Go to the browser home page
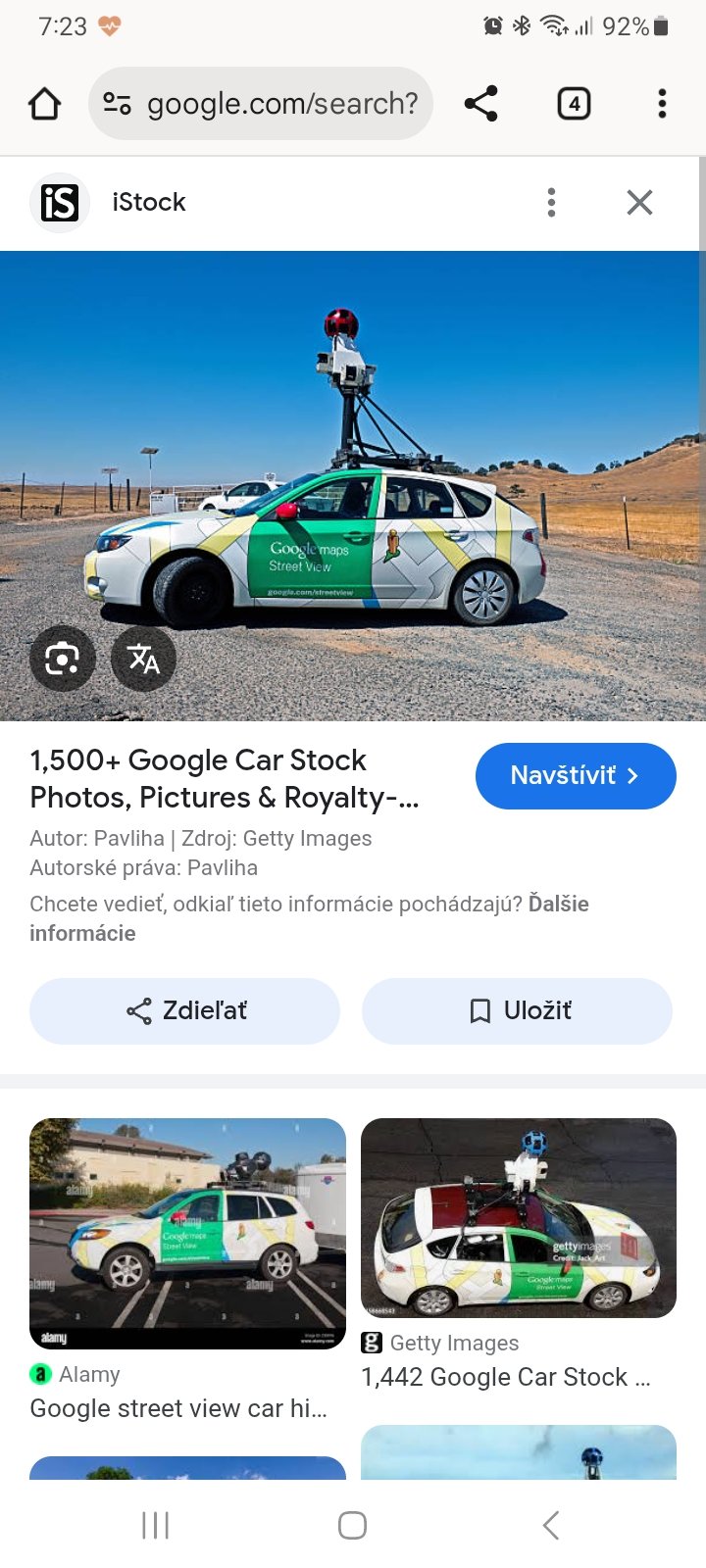Viewport: 706px width, 1568px height. [x=45, y=104]
